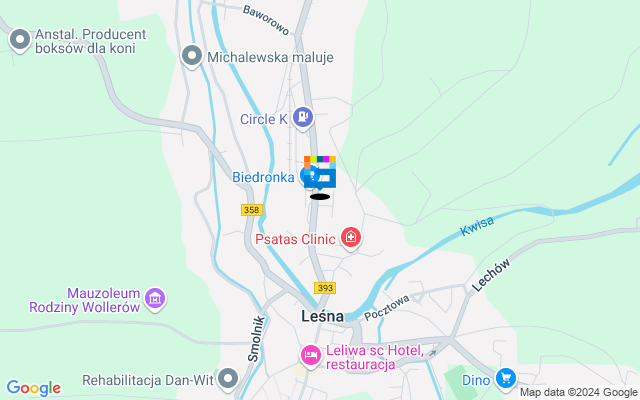Open the Michalewska maluje place marker
The image size is (640, 400).
tap(192, 57)
